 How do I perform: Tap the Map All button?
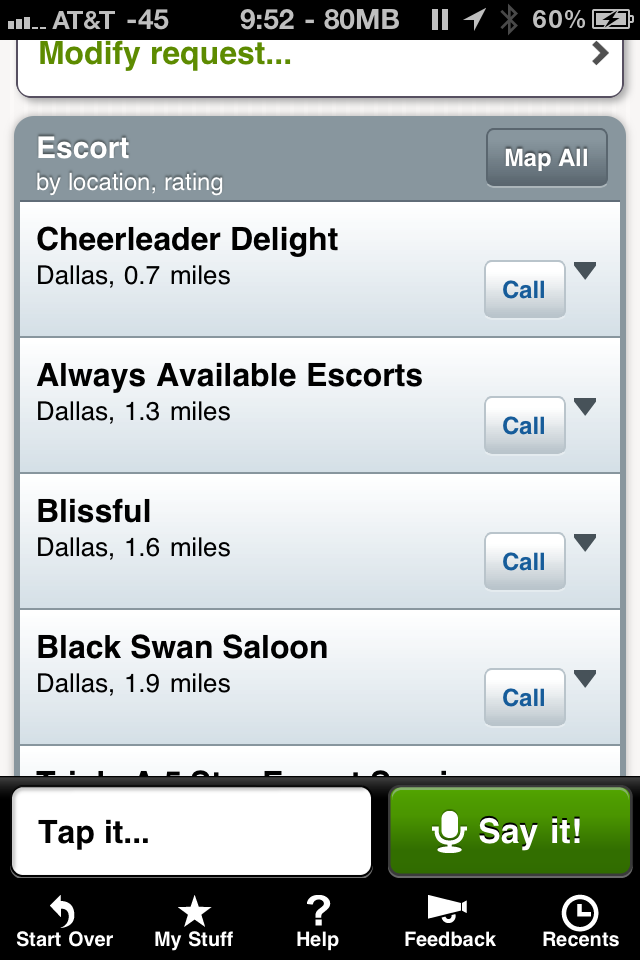(546, 158)
